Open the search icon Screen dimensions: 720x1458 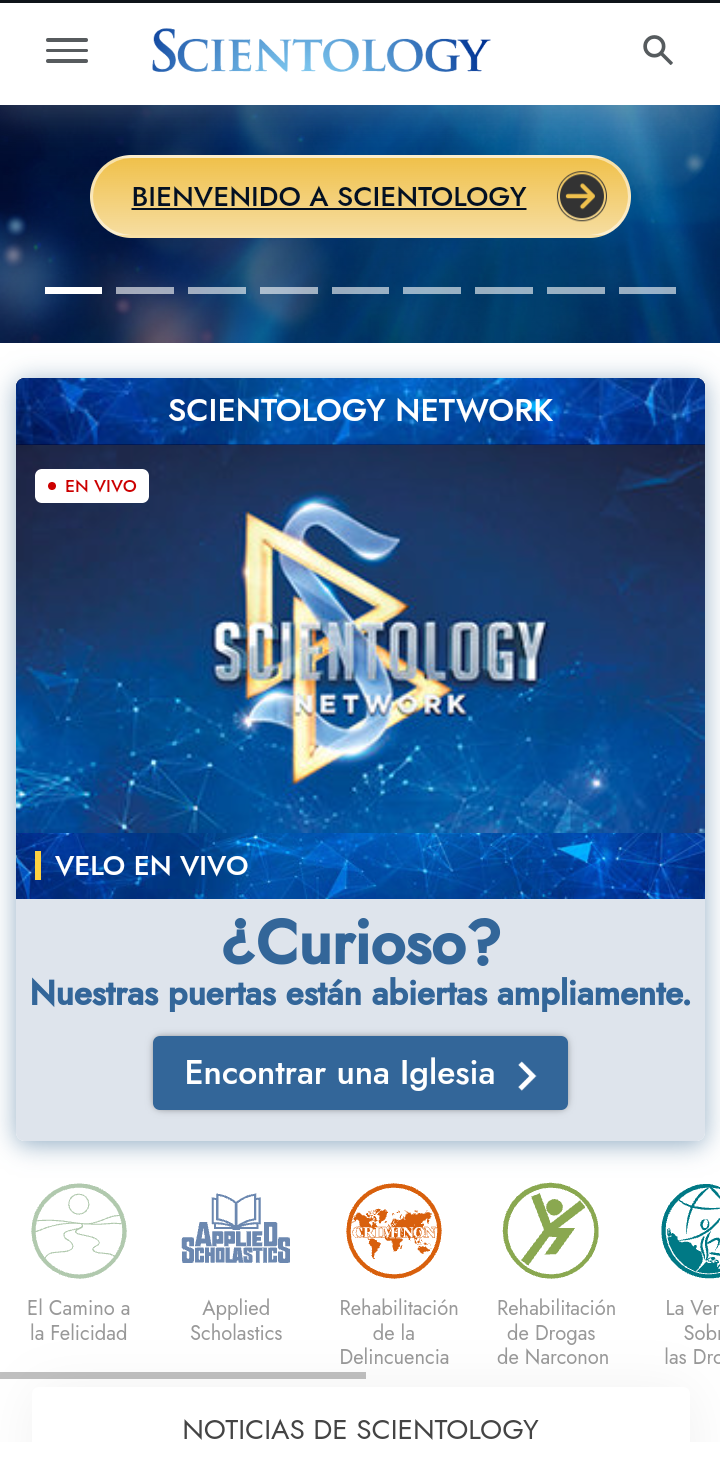click(x=657, y=50)
